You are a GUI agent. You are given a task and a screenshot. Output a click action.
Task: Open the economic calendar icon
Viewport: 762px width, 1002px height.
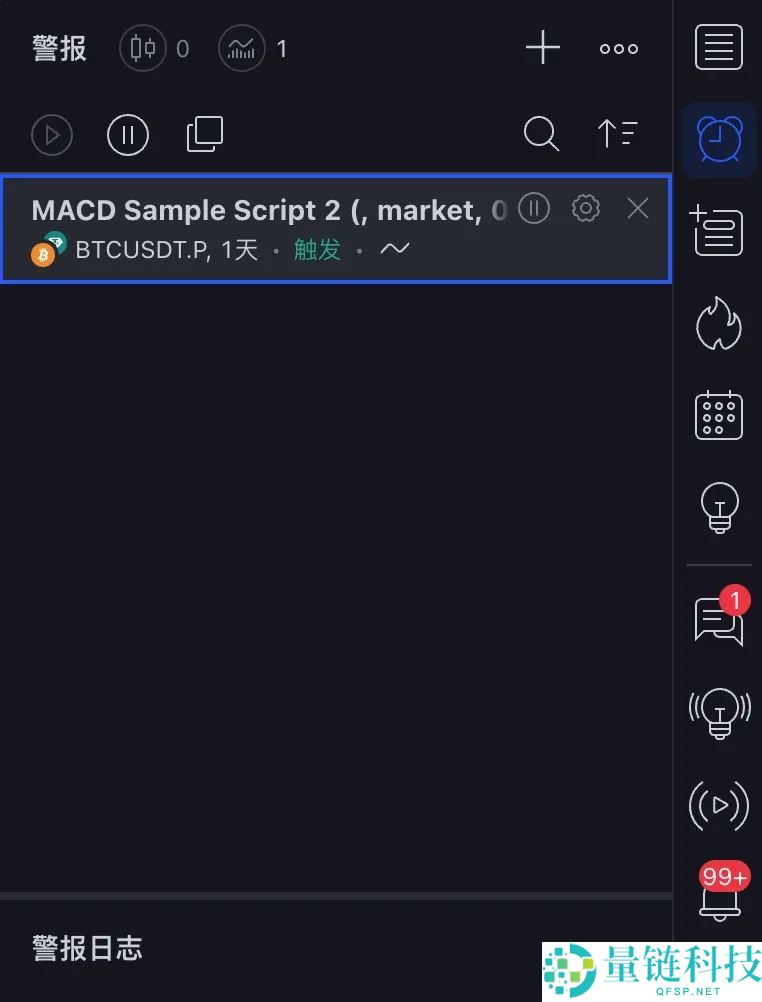719,415
